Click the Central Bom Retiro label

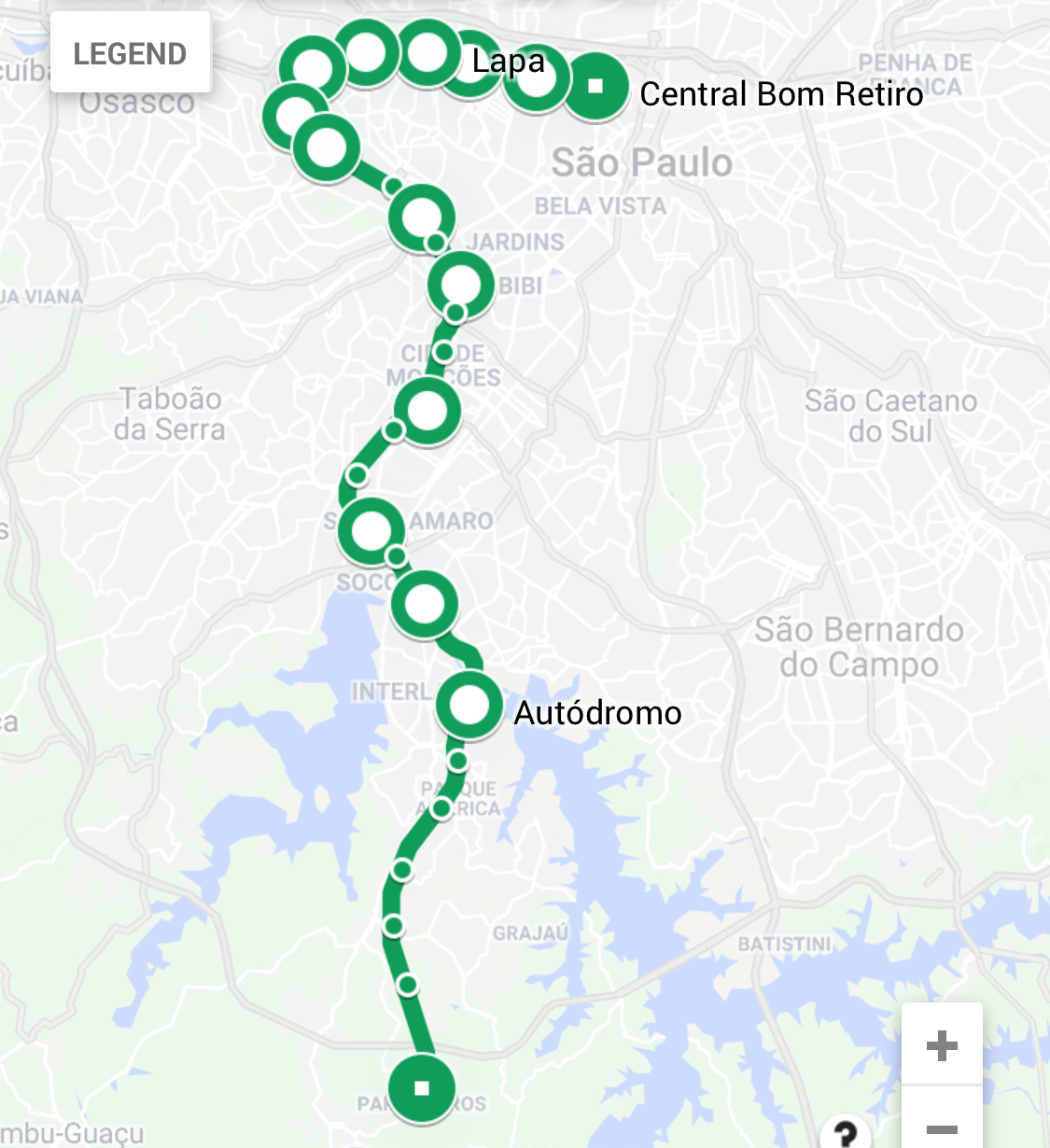point(782,94)
